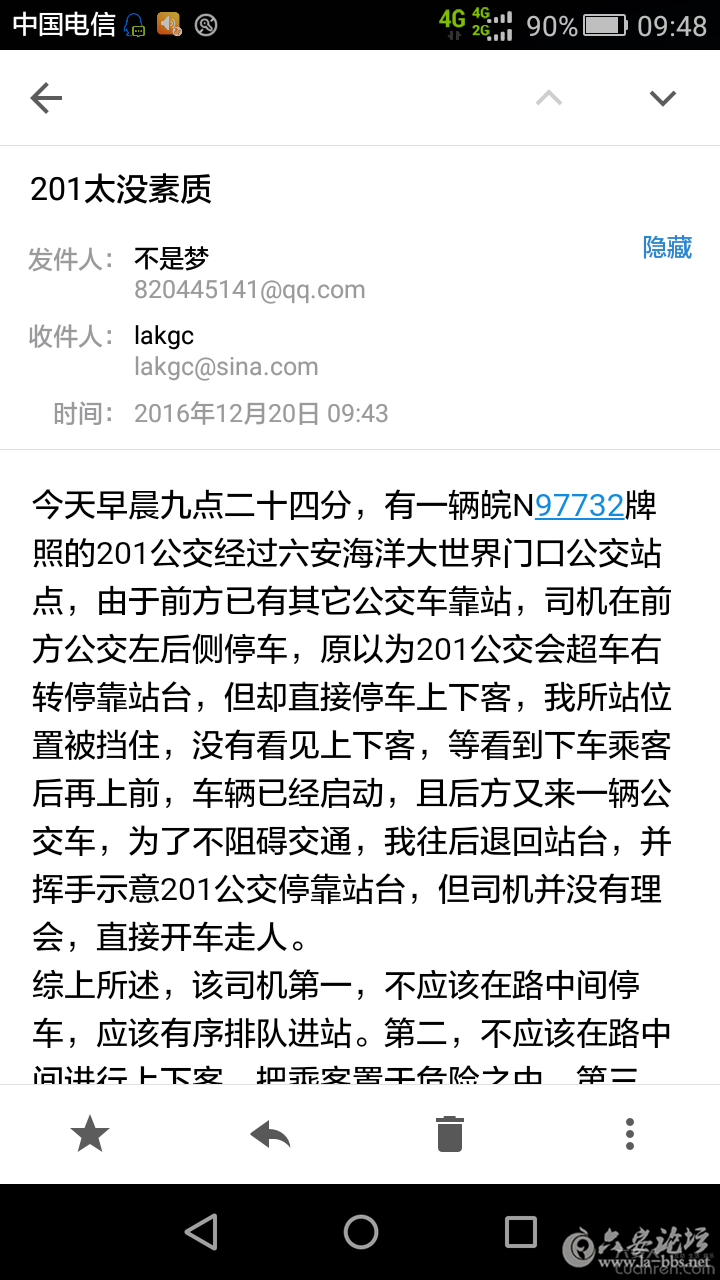Reply to this email
This screenshot has width=720, height=1280.
[270, 1134]
